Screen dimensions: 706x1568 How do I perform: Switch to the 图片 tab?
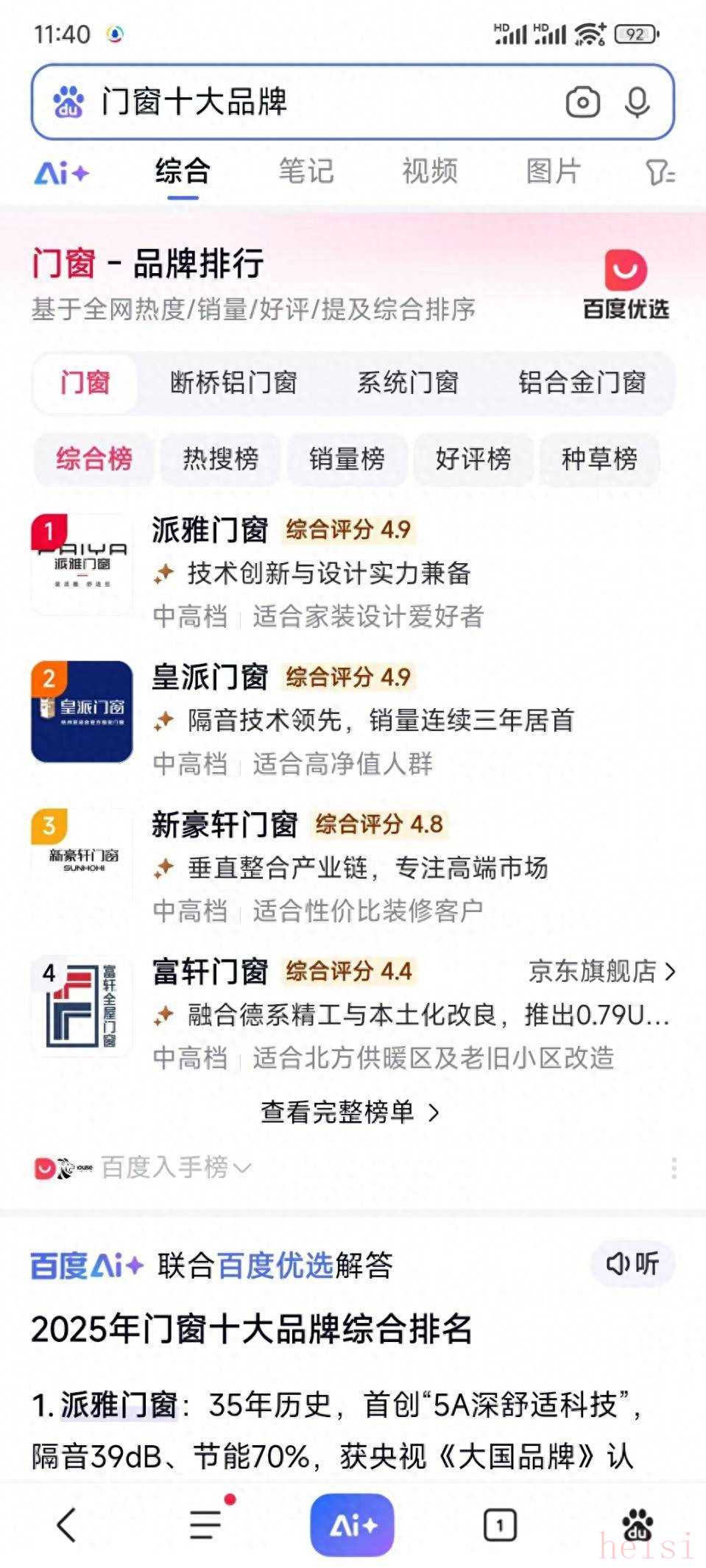[x=554, y=172]
